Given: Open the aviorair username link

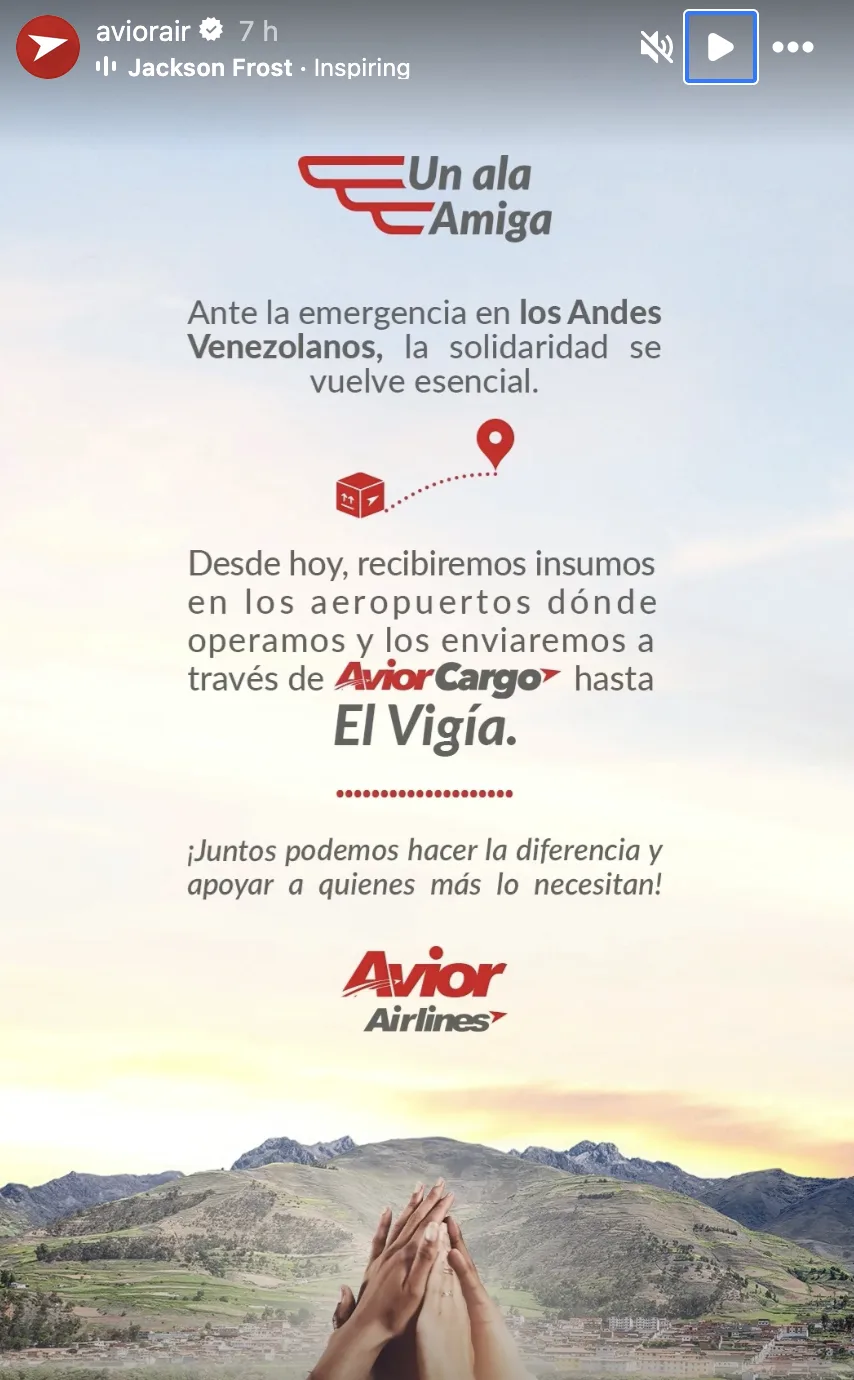Looking at the screenshot, I should click(143, 31).
